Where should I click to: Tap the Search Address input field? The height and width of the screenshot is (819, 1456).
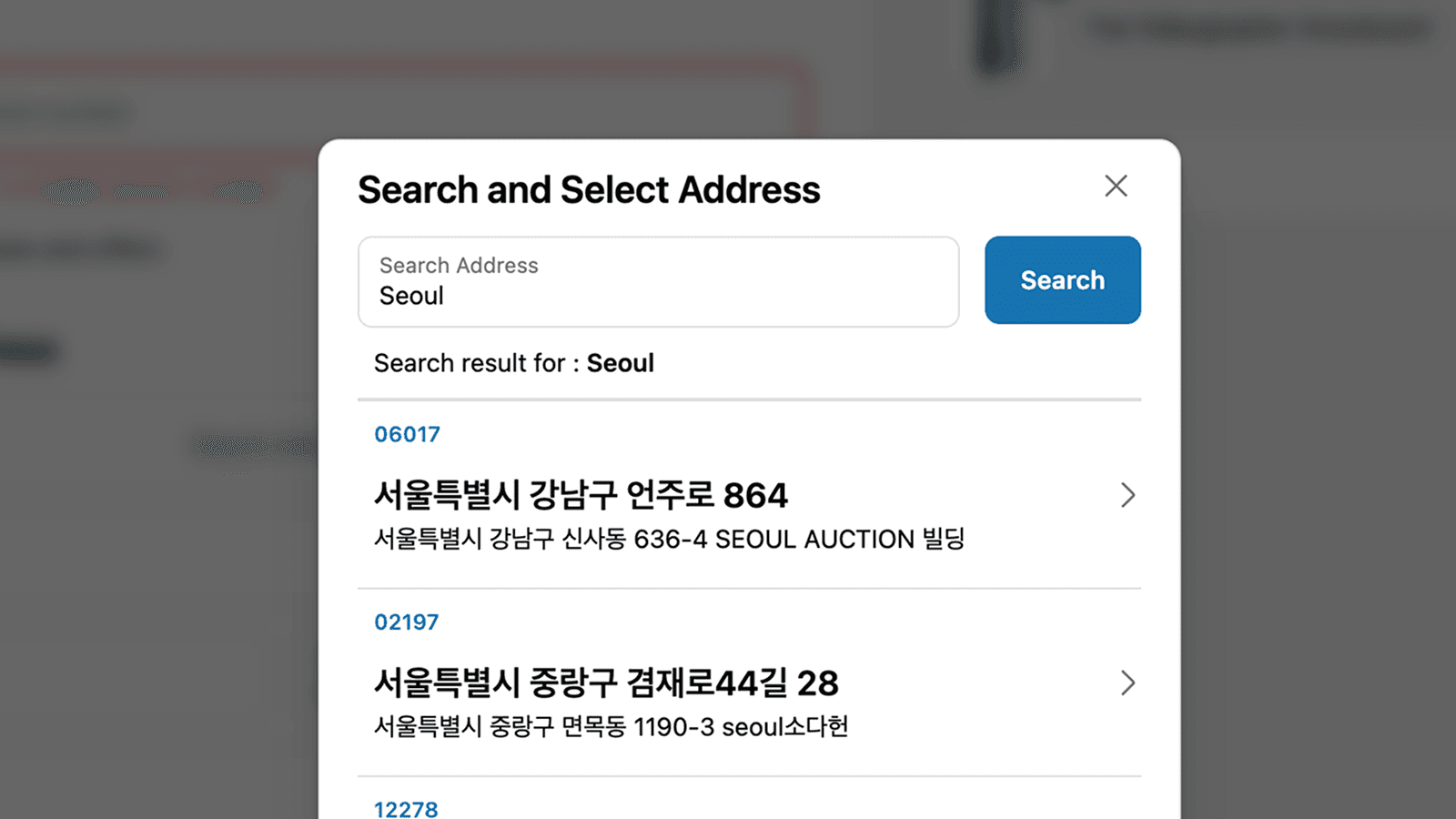click(x=658, y=282)
